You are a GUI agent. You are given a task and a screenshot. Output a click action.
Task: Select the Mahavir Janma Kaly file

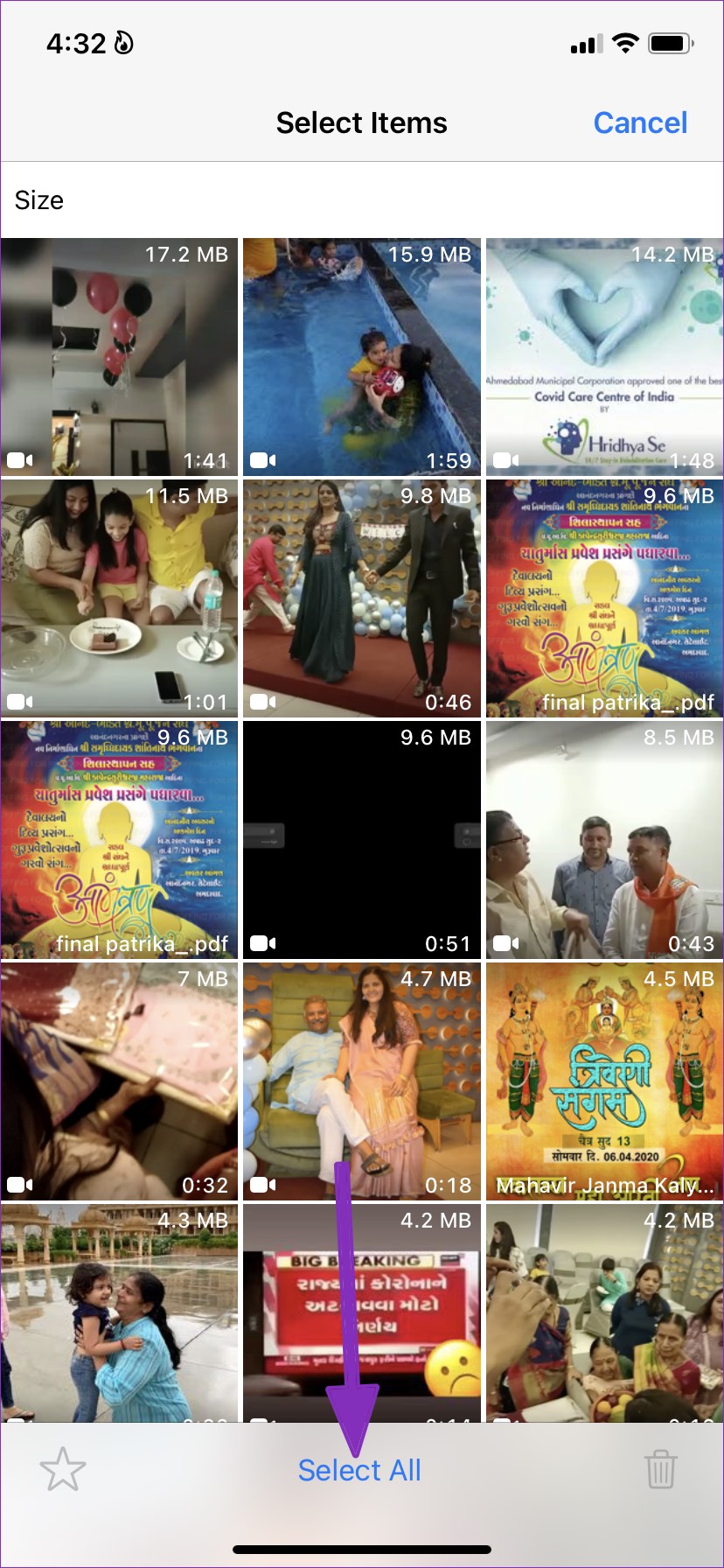click(x=604, y=1081)
